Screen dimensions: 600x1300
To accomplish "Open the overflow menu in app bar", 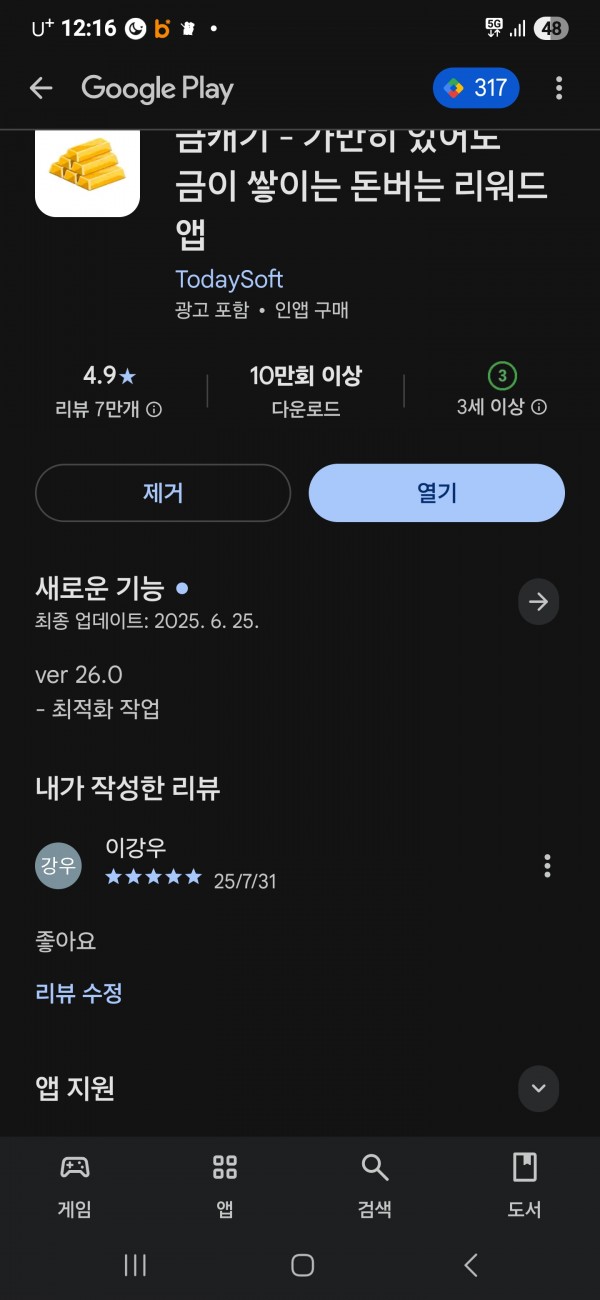I will [x=558, y=88].
